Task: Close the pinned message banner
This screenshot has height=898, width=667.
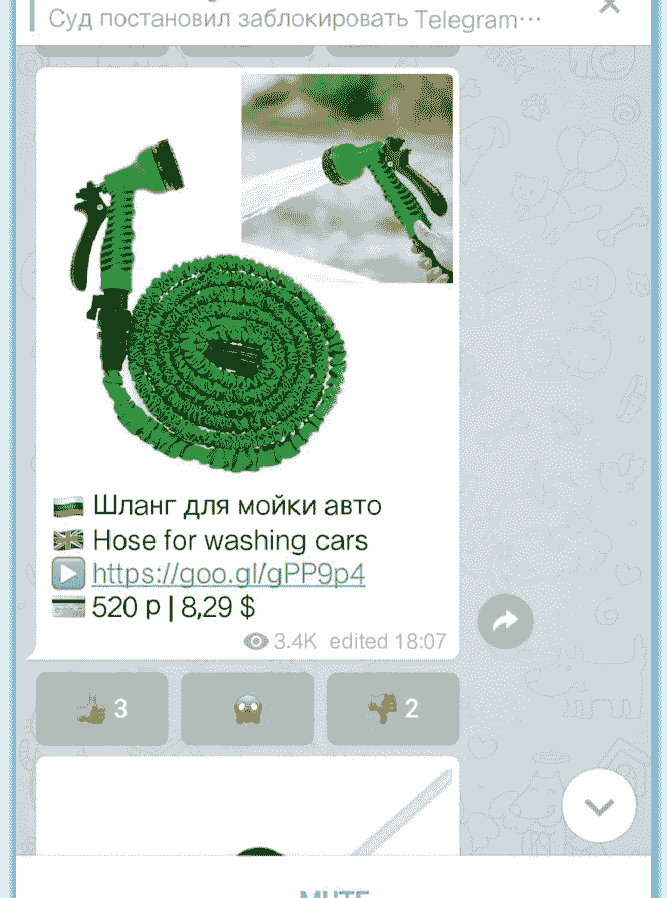Action: (x=609, y=6)
